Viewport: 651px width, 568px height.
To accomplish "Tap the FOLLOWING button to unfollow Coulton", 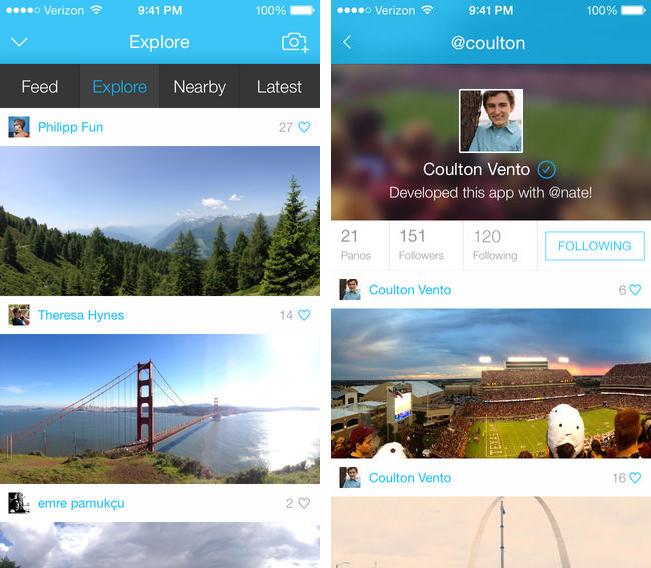I will [594, 246].
